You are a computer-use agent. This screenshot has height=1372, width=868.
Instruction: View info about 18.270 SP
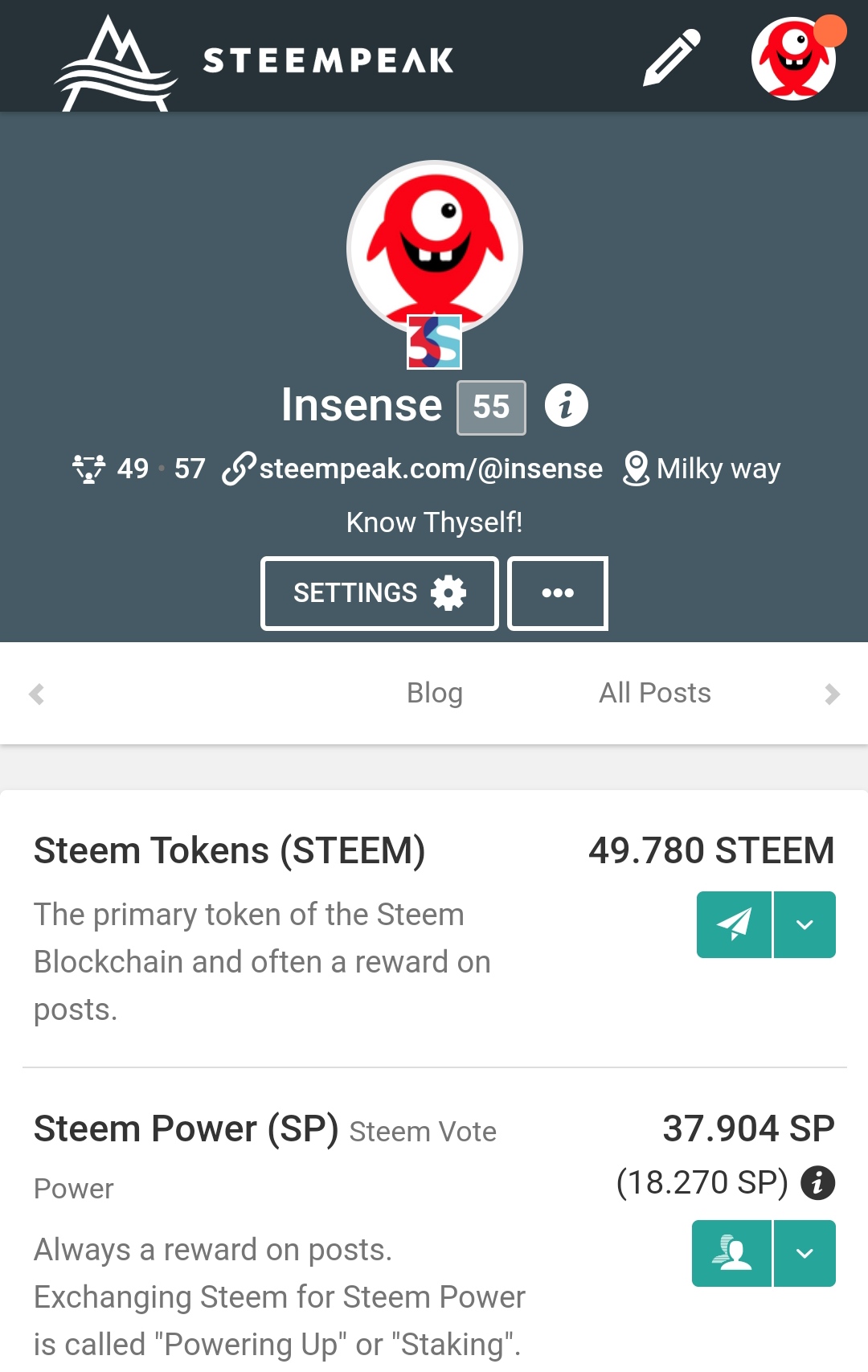[x=818, y=1183]
